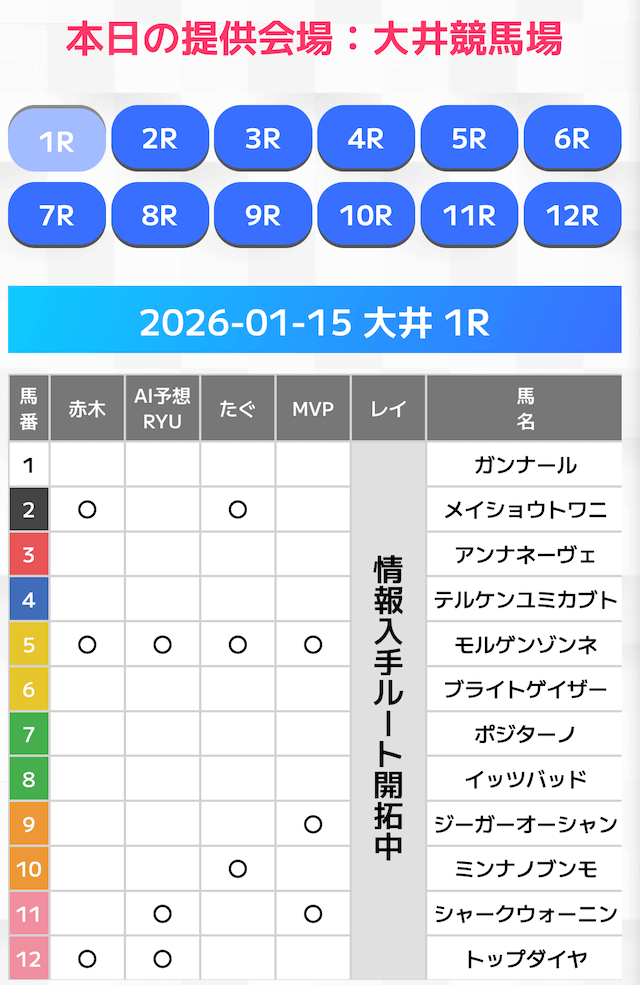Open the 4R race table
640x985 pixels.
(x=366, y=138)
